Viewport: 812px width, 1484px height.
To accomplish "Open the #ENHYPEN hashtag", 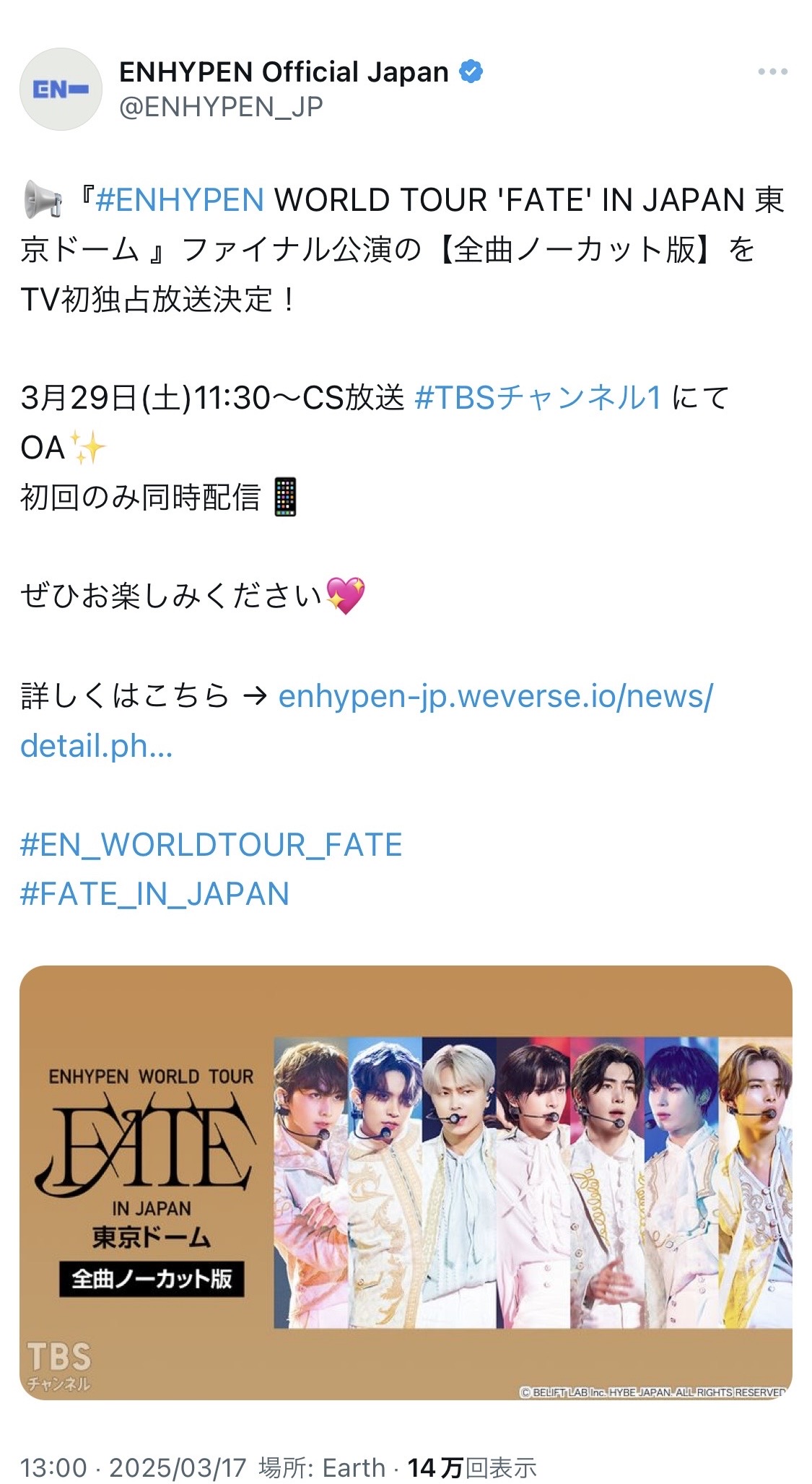I will click(x=180, y=200).
